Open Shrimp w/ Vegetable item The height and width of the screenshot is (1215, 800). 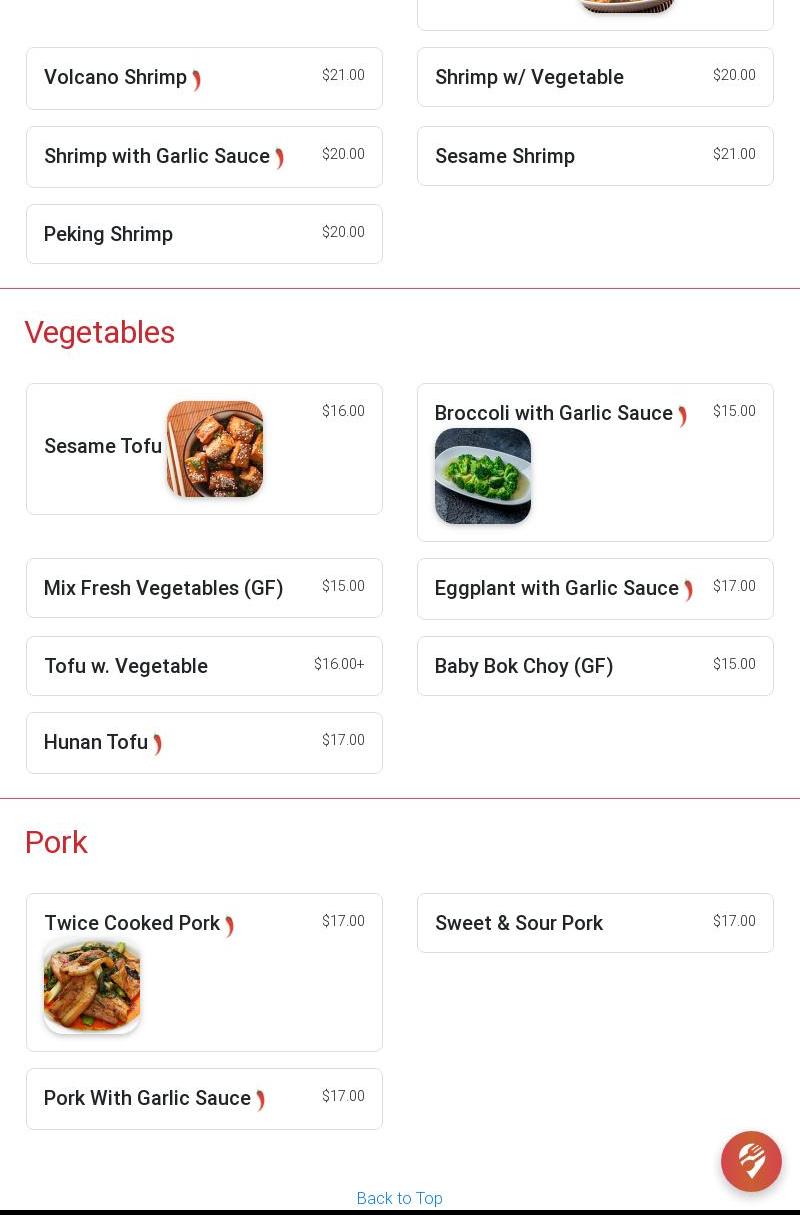tap(595, 77)
